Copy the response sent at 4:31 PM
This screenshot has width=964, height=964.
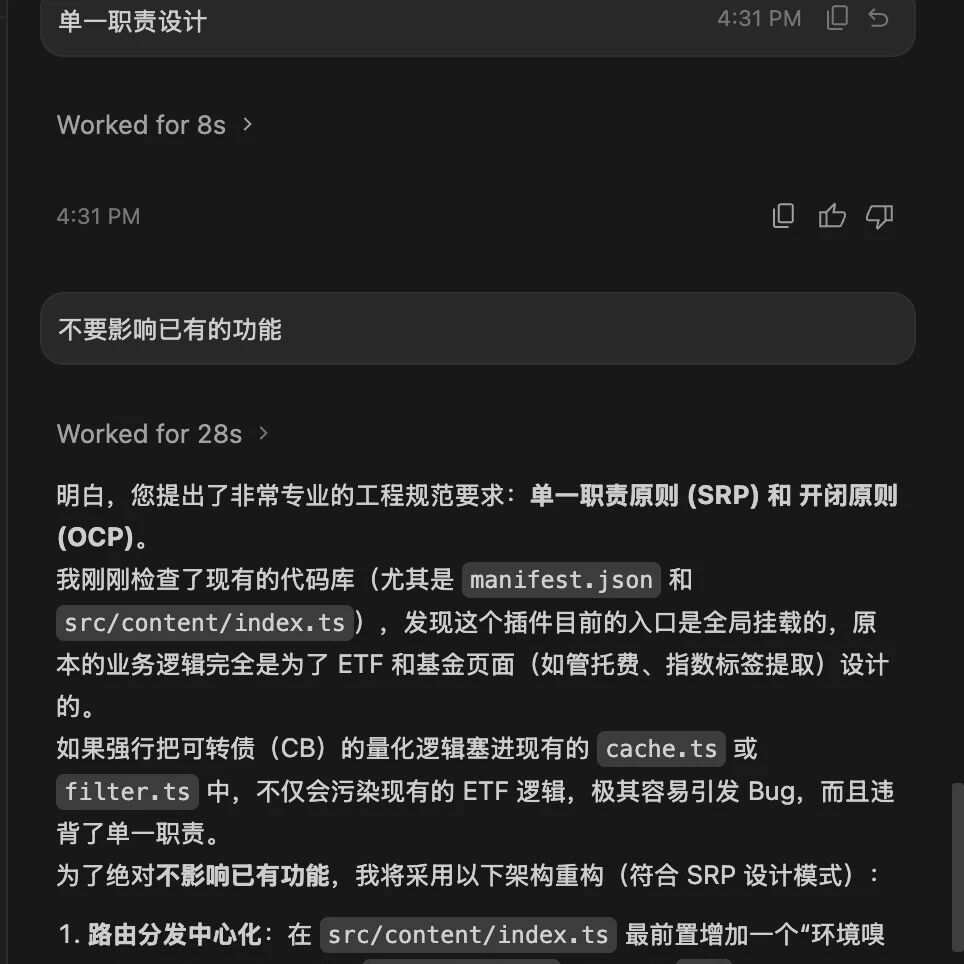(783, 216)
